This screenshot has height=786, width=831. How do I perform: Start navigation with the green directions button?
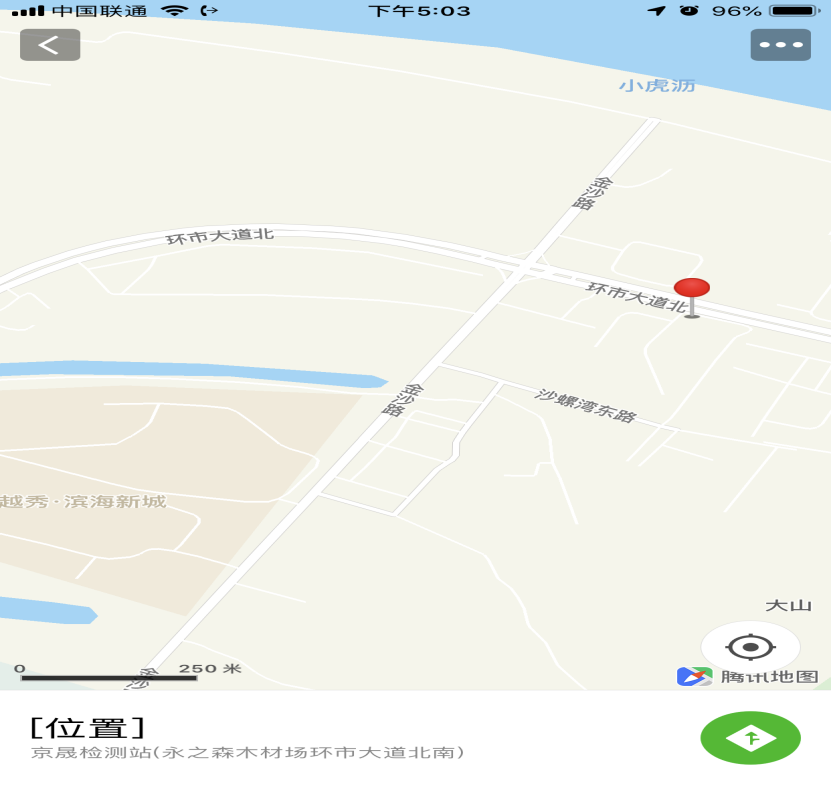click(x=750, y=738)
